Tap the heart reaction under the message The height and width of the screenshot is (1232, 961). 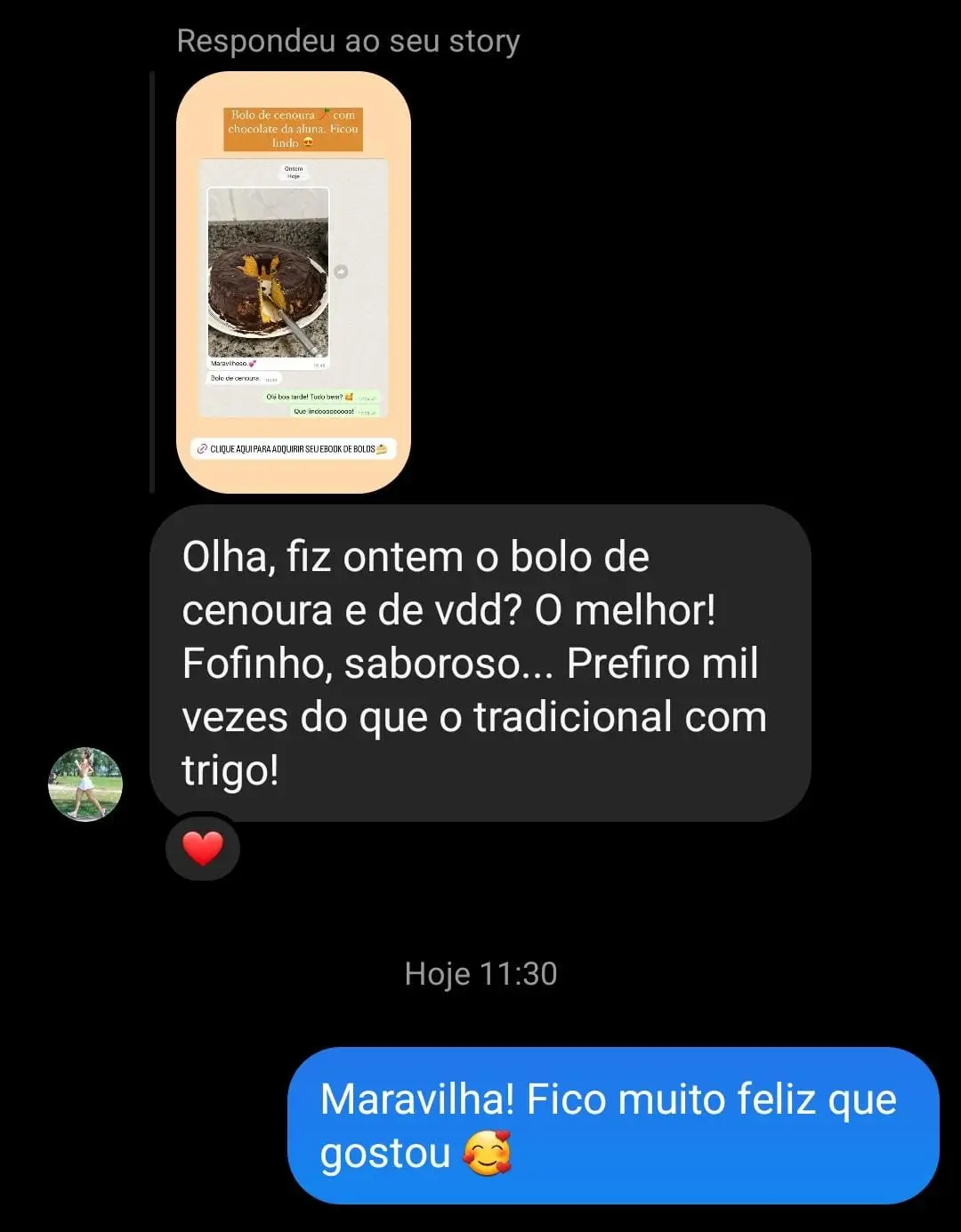[203, 848]
